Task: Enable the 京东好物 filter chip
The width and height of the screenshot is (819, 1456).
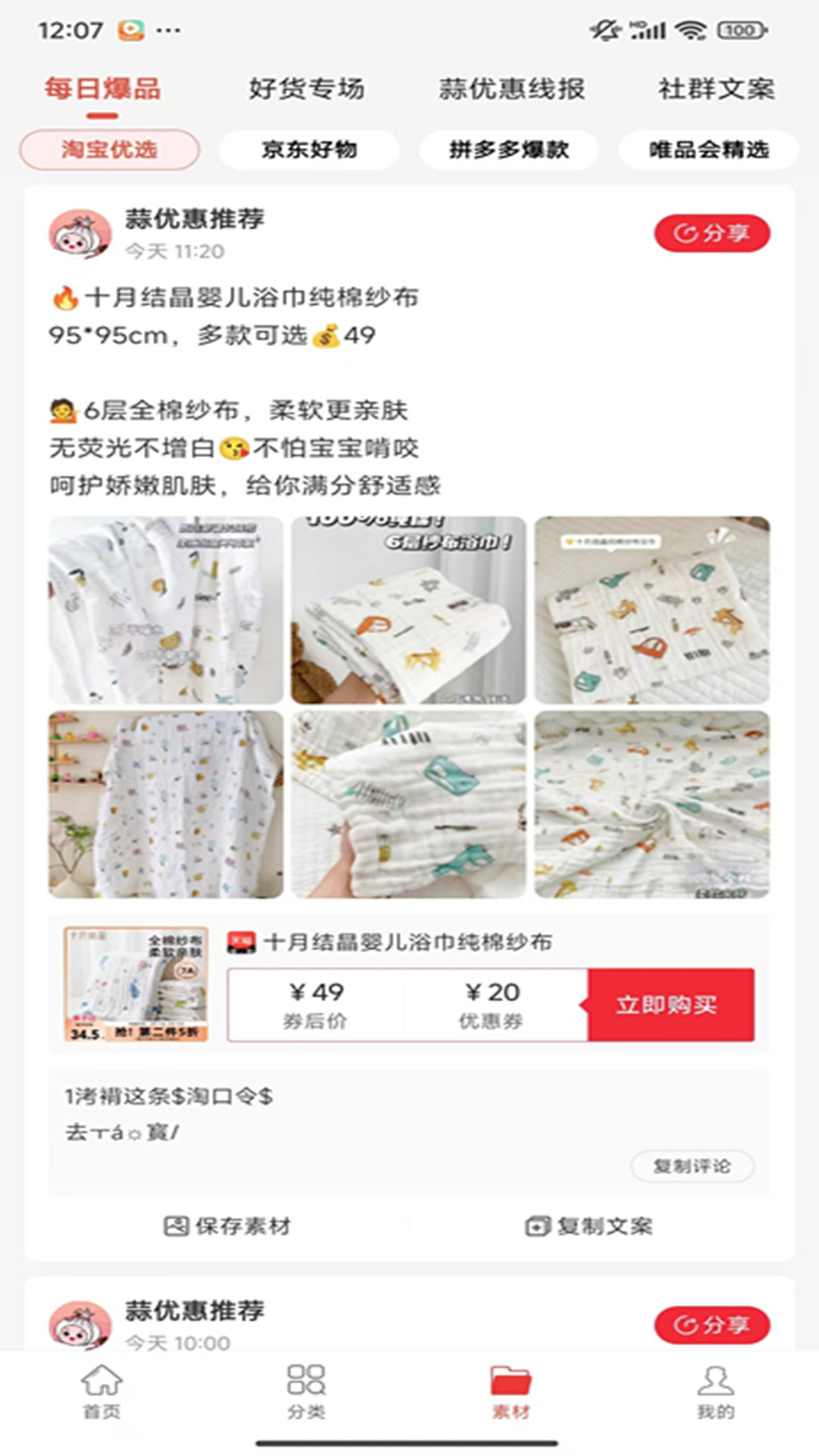Action: 311,149
